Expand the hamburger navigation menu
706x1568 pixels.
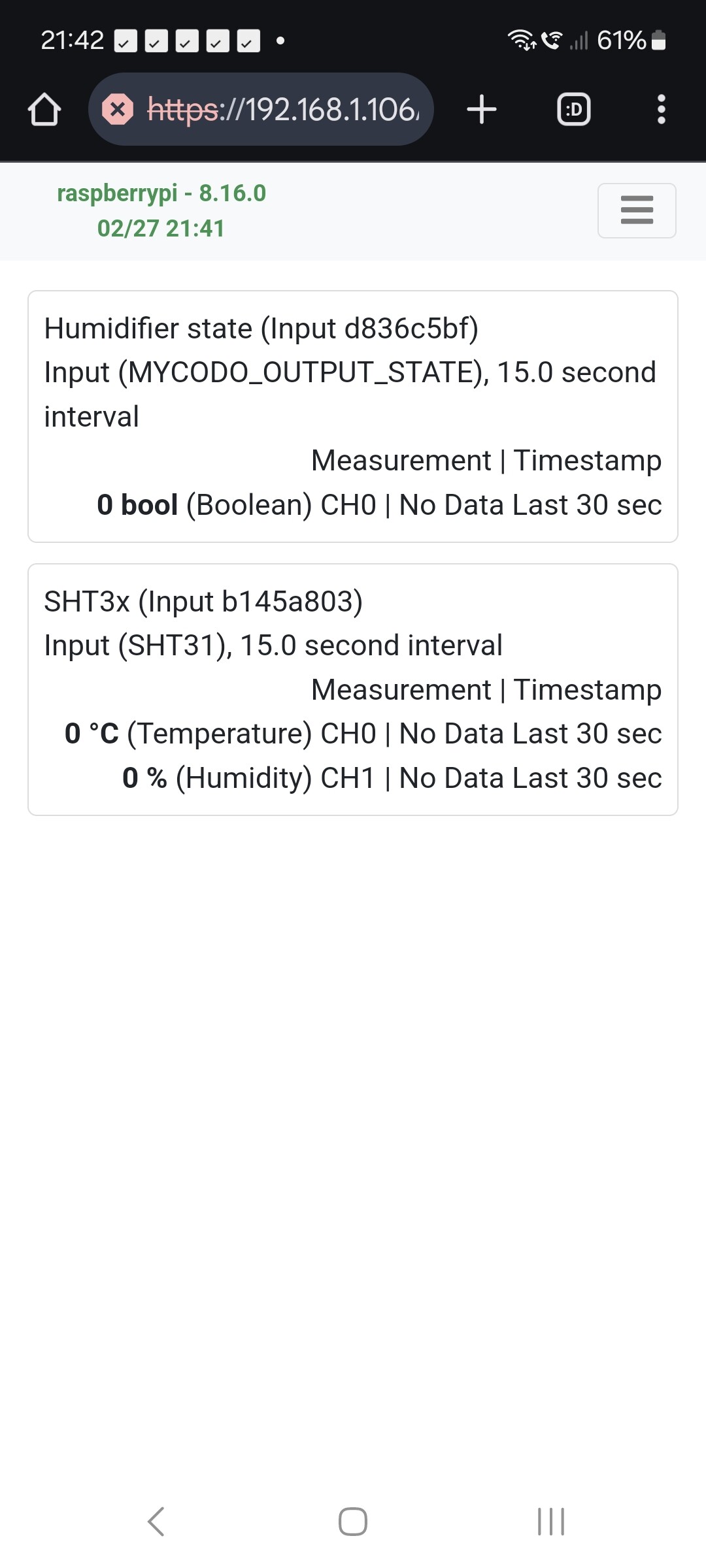637,210
